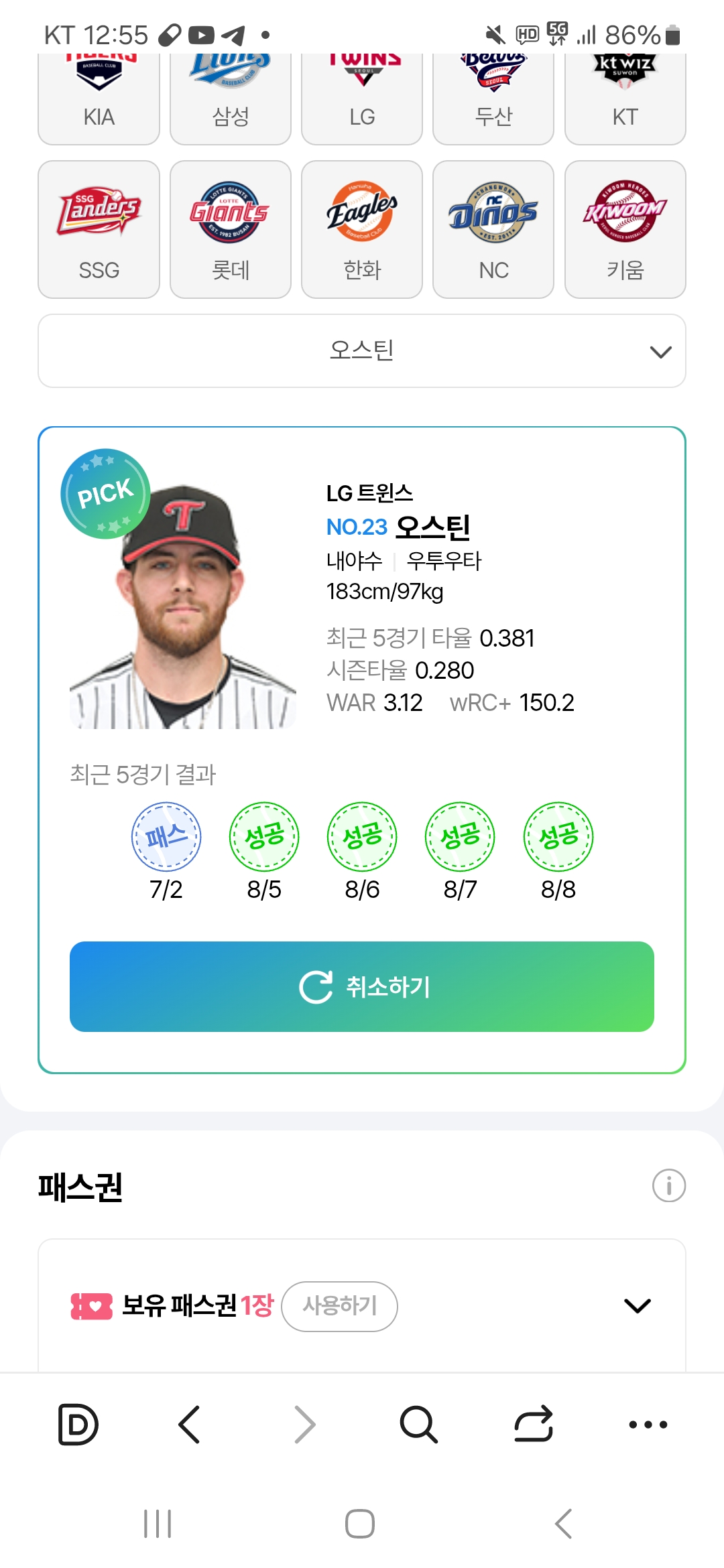
Task: Pick the 두산 team tile
Action: [493, 101]
